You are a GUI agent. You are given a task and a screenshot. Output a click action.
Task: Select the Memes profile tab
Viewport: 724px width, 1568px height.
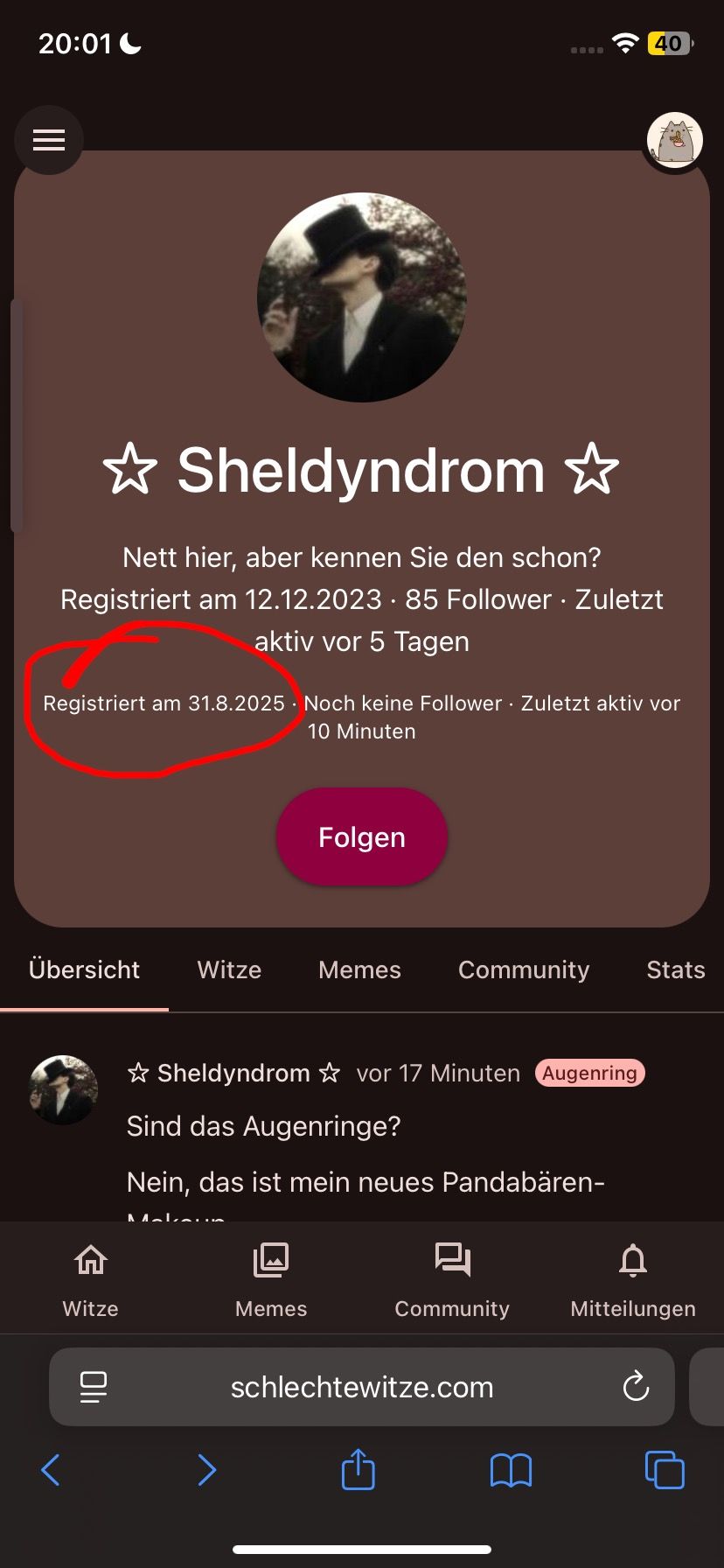(x=359, y=970)
